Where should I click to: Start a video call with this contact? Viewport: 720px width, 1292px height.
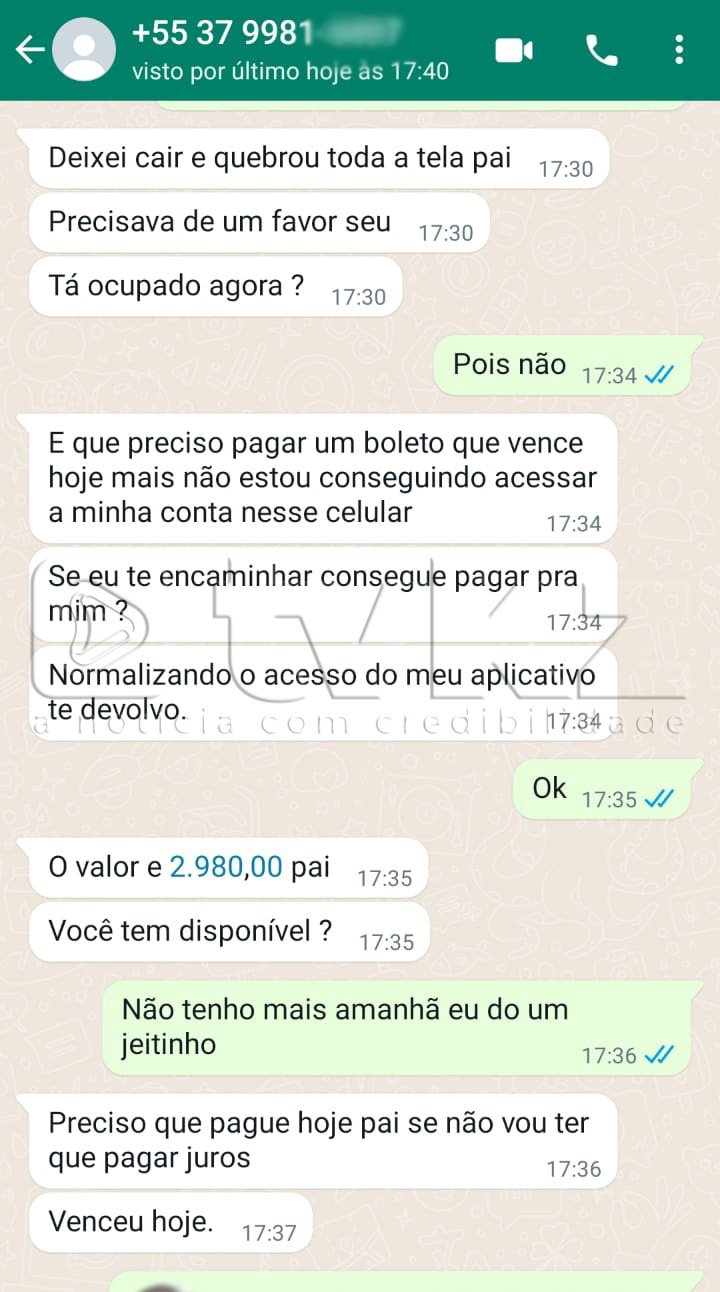pos(514,50)
